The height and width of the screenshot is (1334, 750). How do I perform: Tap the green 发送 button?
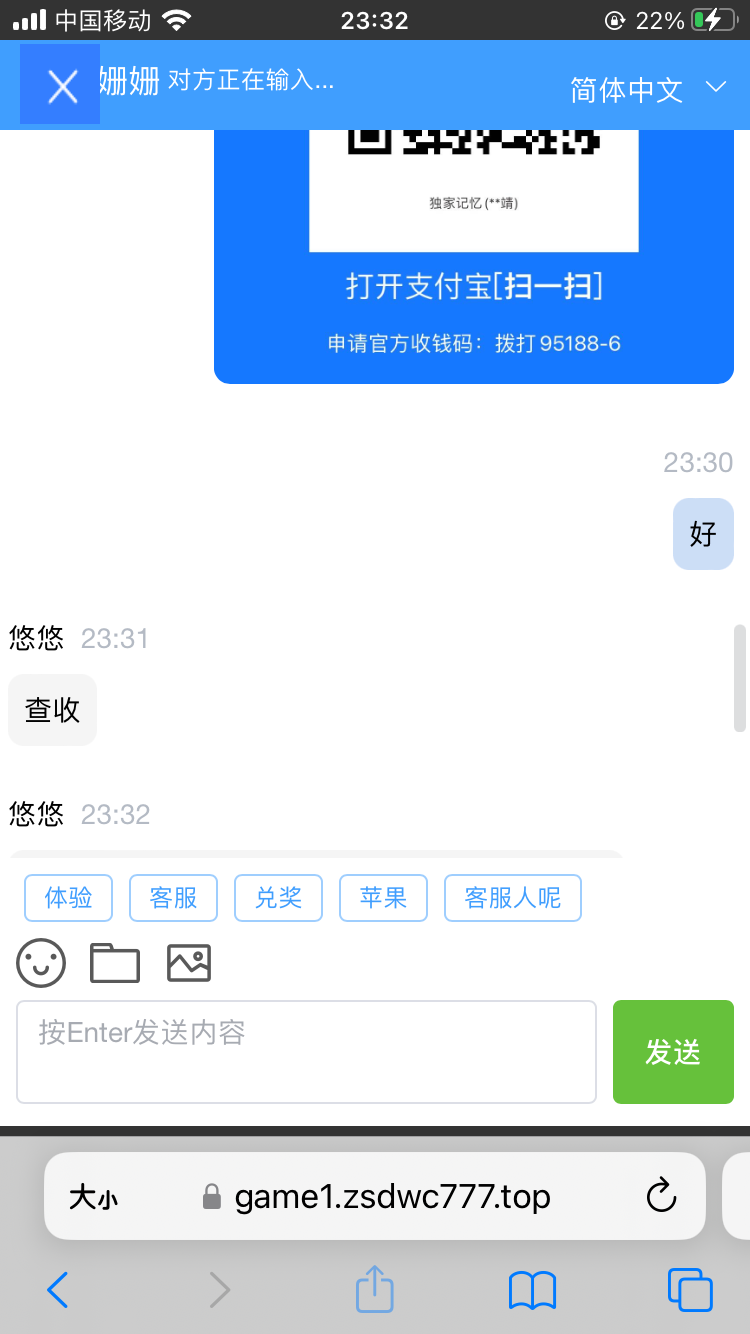click(x=673, y=1052)
